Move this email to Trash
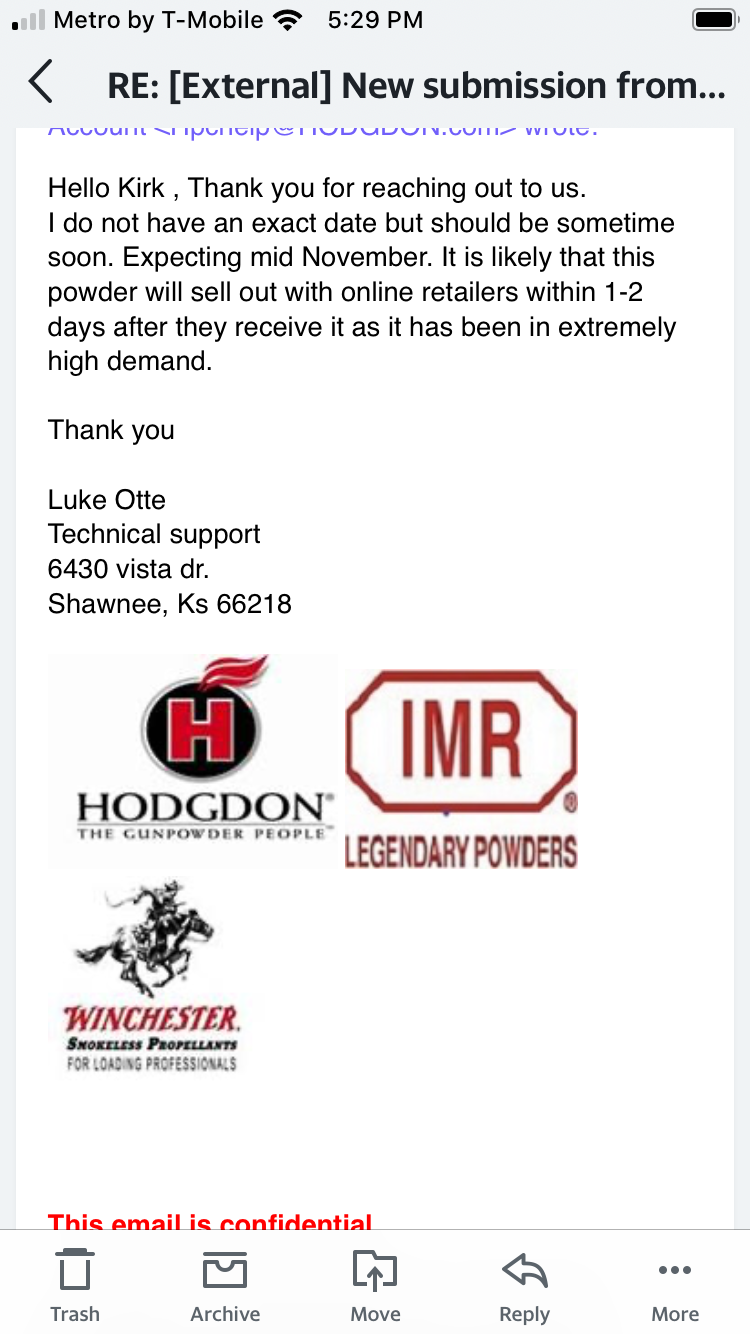750x1334 pixels. point(75,1285)
